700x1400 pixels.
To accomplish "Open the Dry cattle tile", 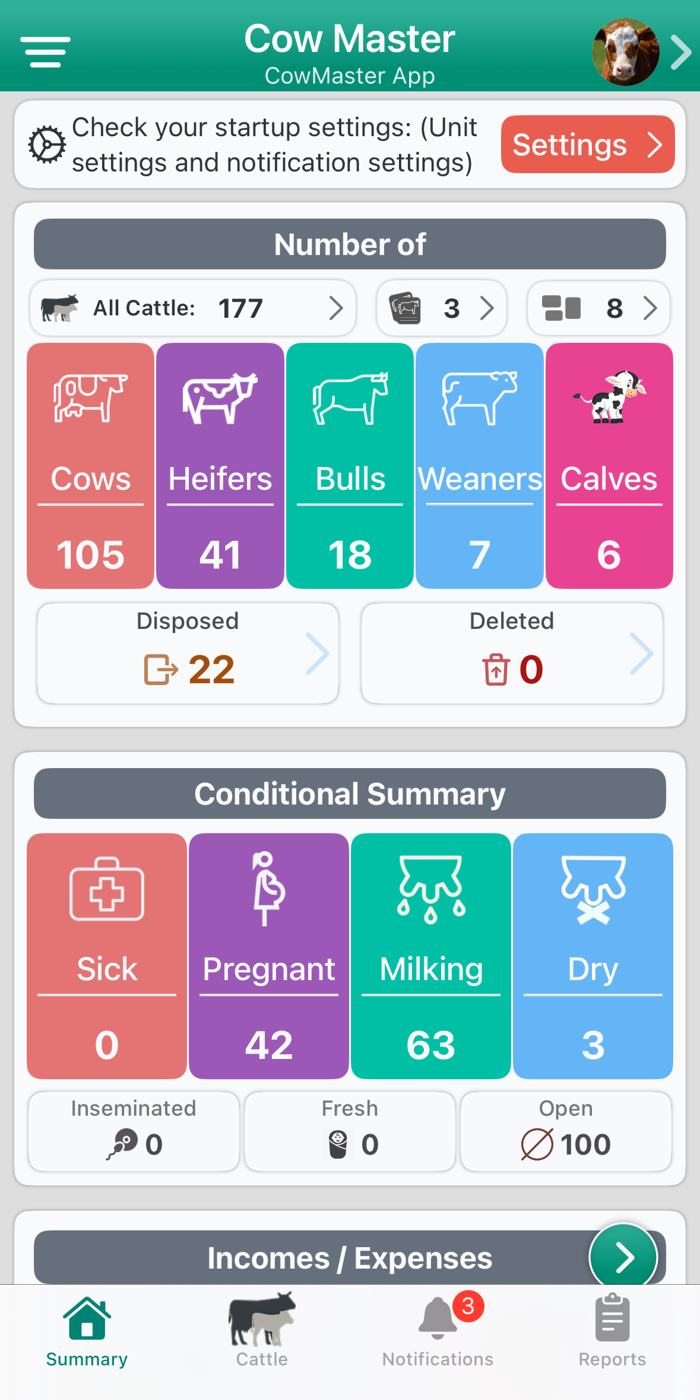I will (x=593, y=955).
